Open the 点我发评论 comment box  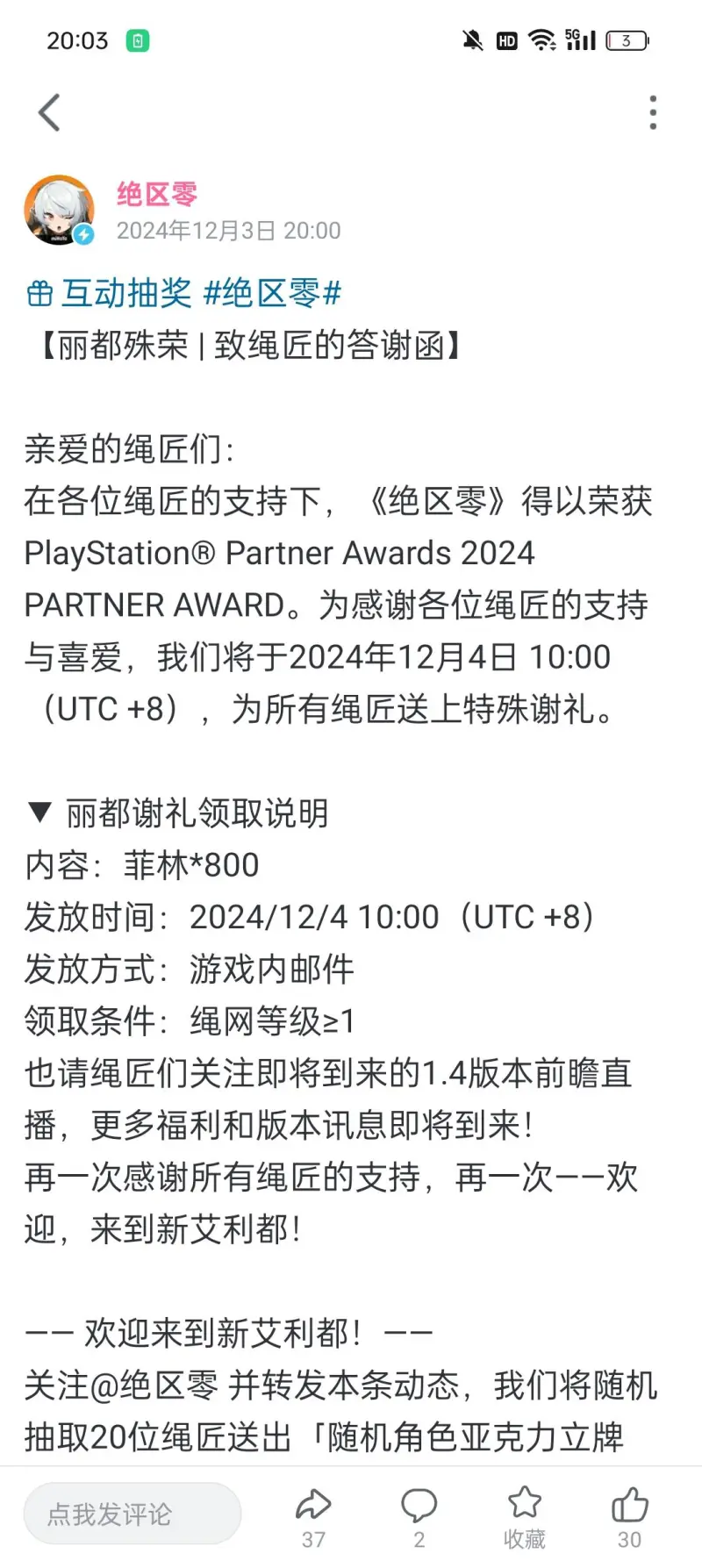tap(132, 1514)
